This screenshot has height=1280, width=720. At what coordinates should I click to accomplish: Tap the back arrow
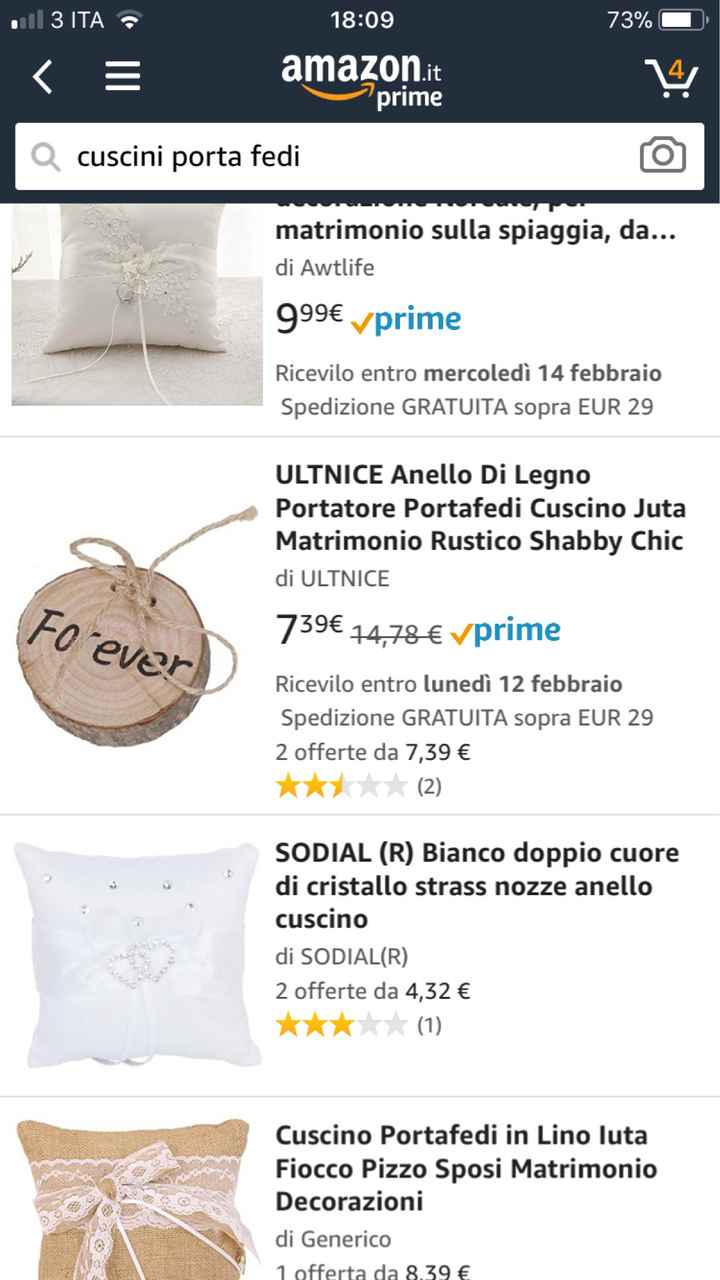click(42, 76)
